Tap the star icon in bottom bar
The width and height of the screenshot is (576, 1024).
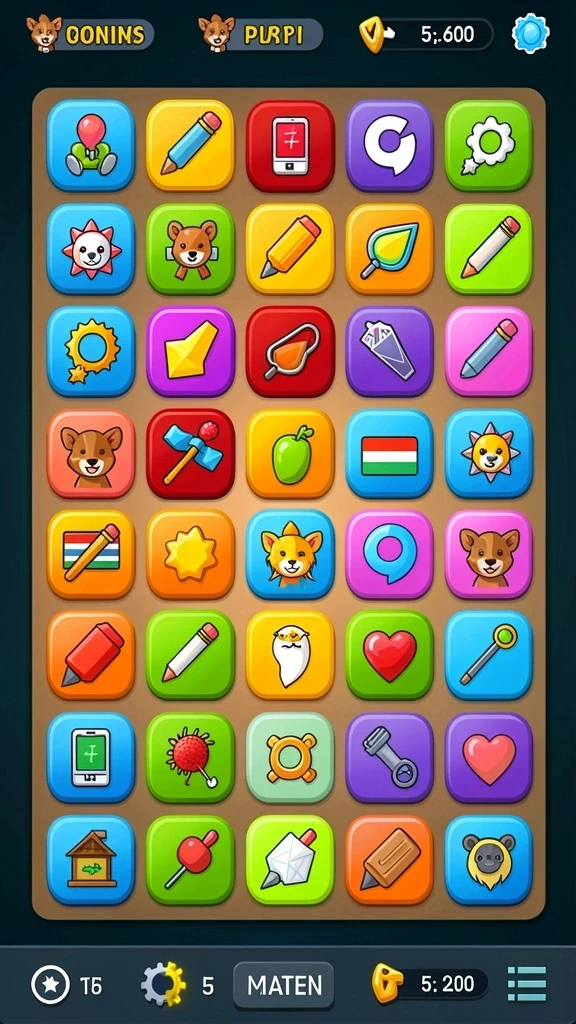50,985
